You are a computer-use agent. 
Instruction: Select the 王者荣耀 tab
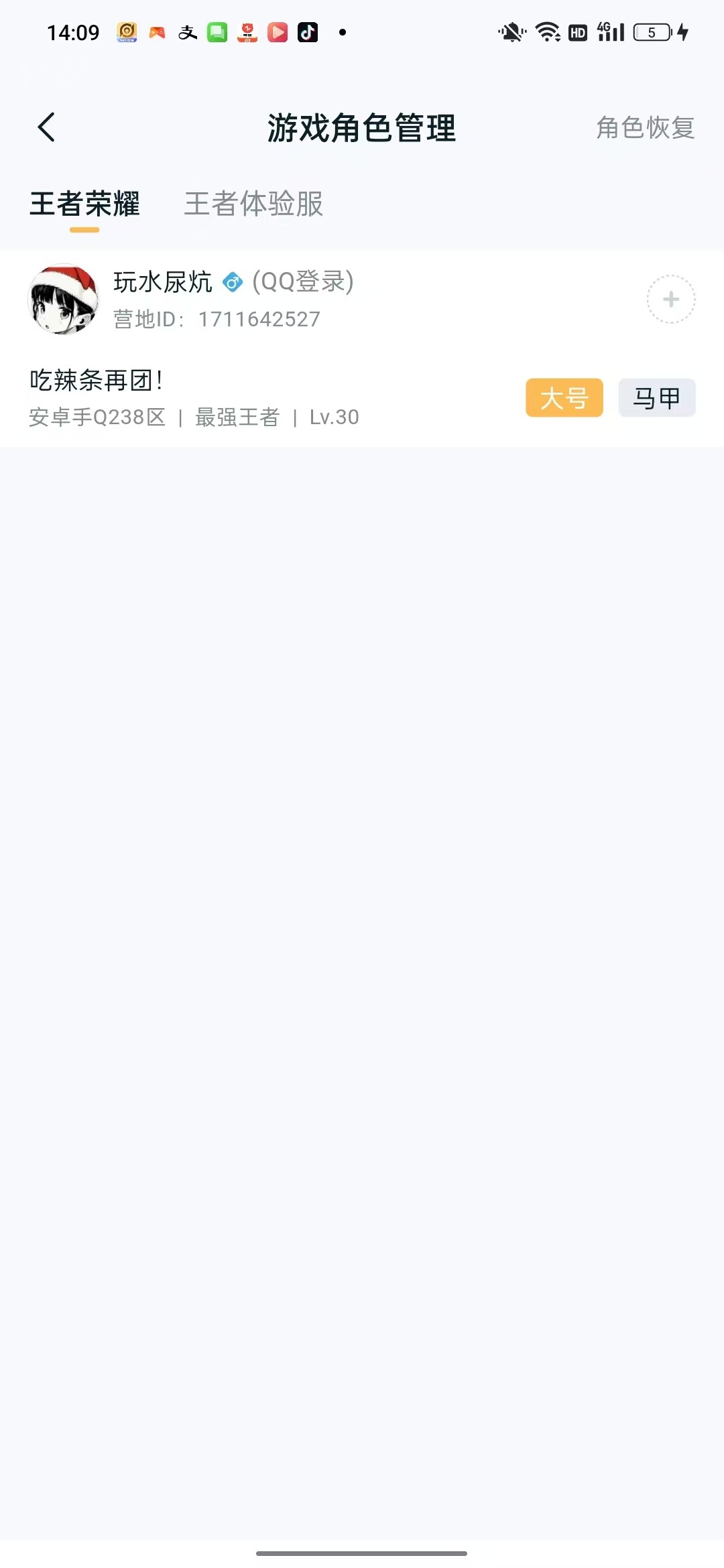coord(84,204)
